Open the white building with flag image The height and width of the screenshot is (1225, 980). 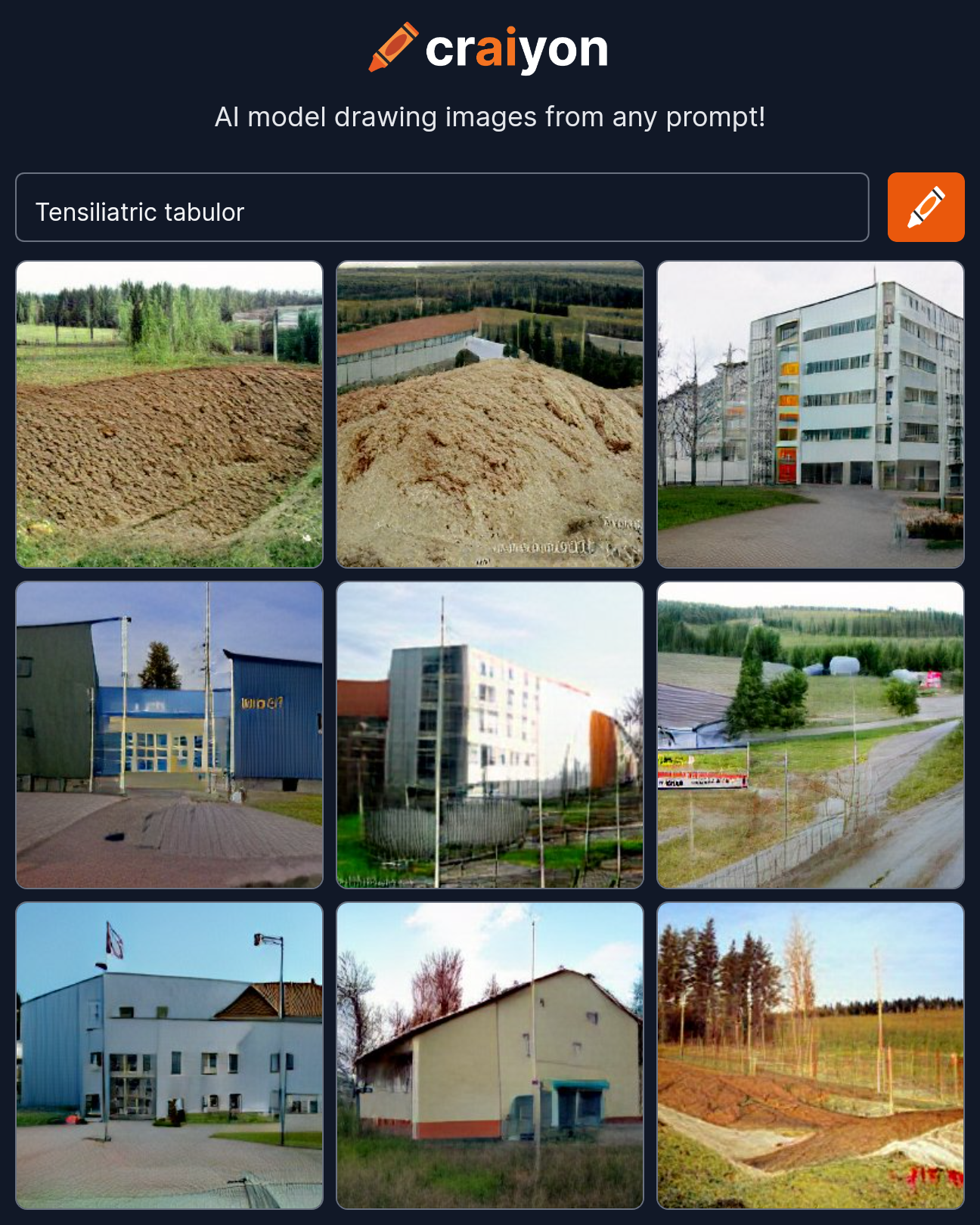click(x=169, y=1056)
